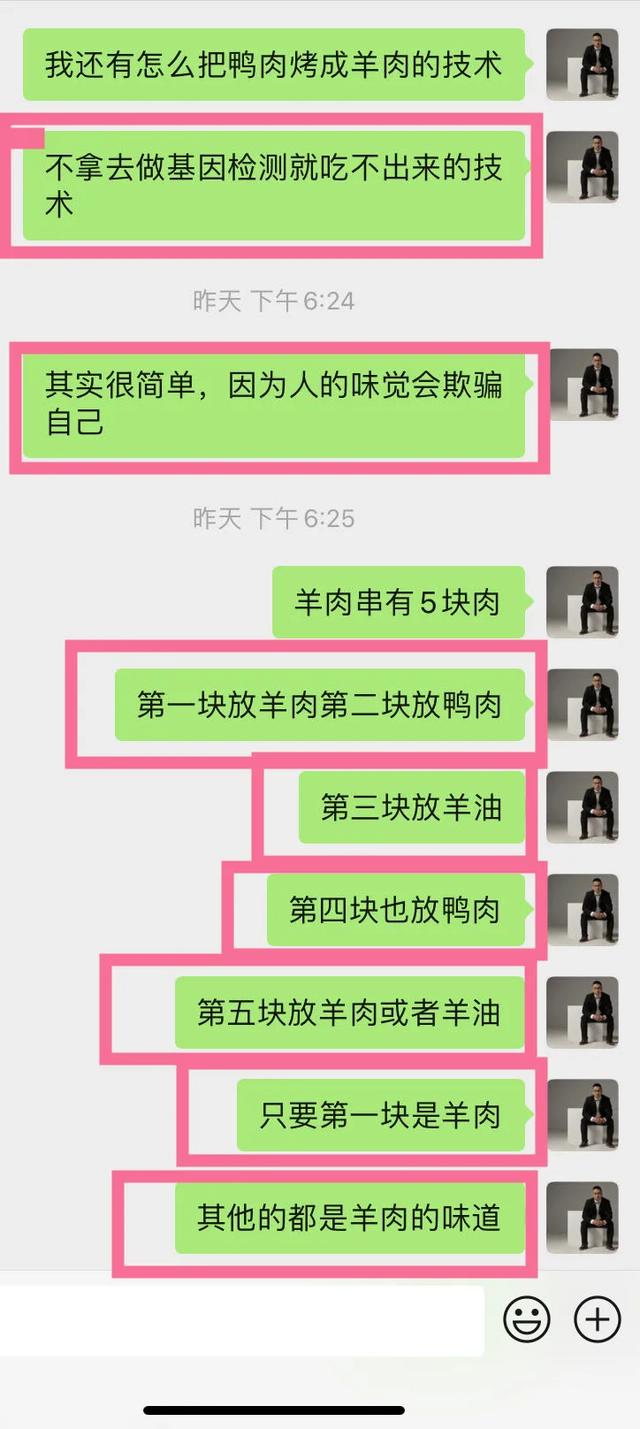The height and width of the screenshot is (1429, 640).
Task: Open sender avatar beside 羊肉串有5块肉
Action: coord(582,602)
